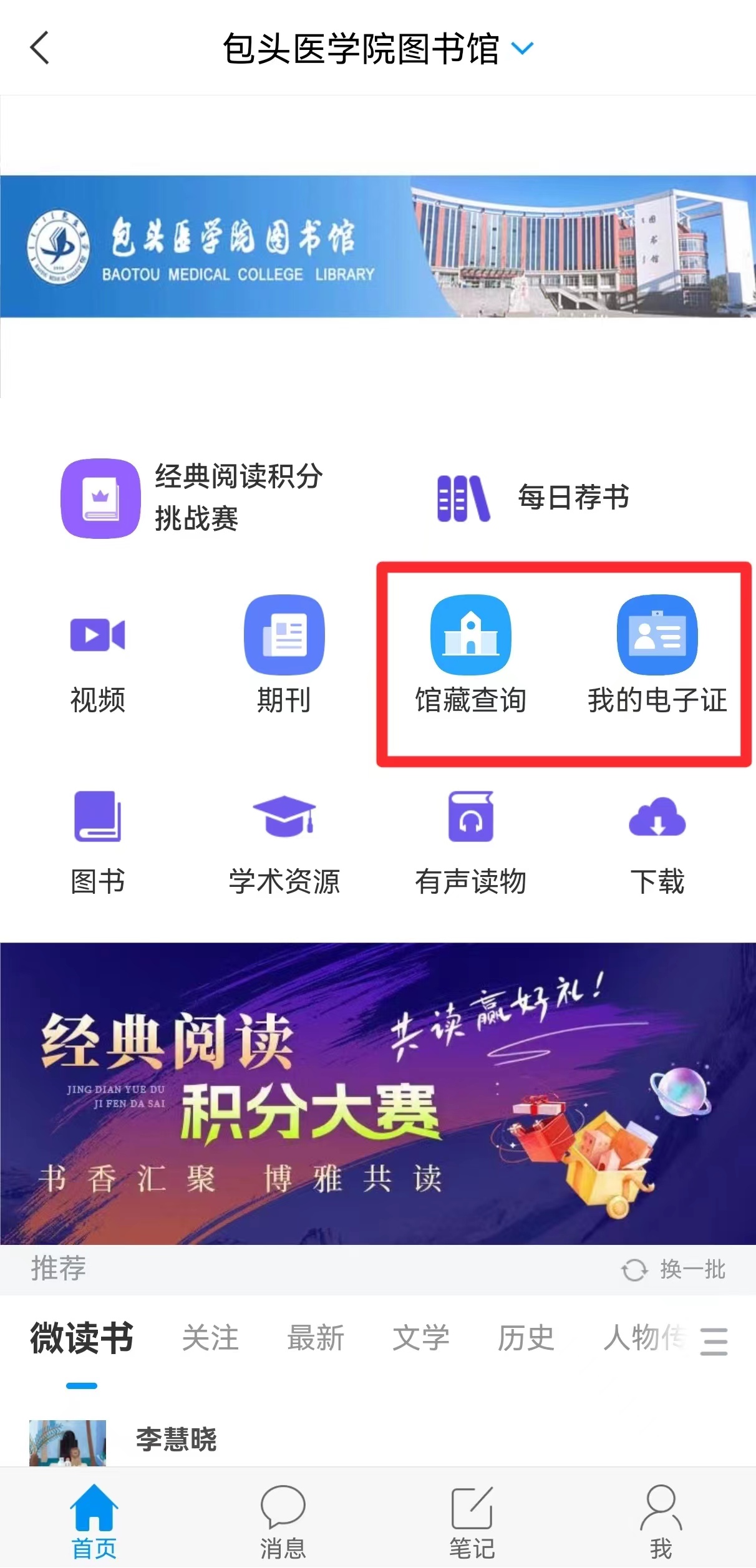The height and width of the screenshot is (1568, 756).
Task: Open the 视频 video section
Action: 97,655
